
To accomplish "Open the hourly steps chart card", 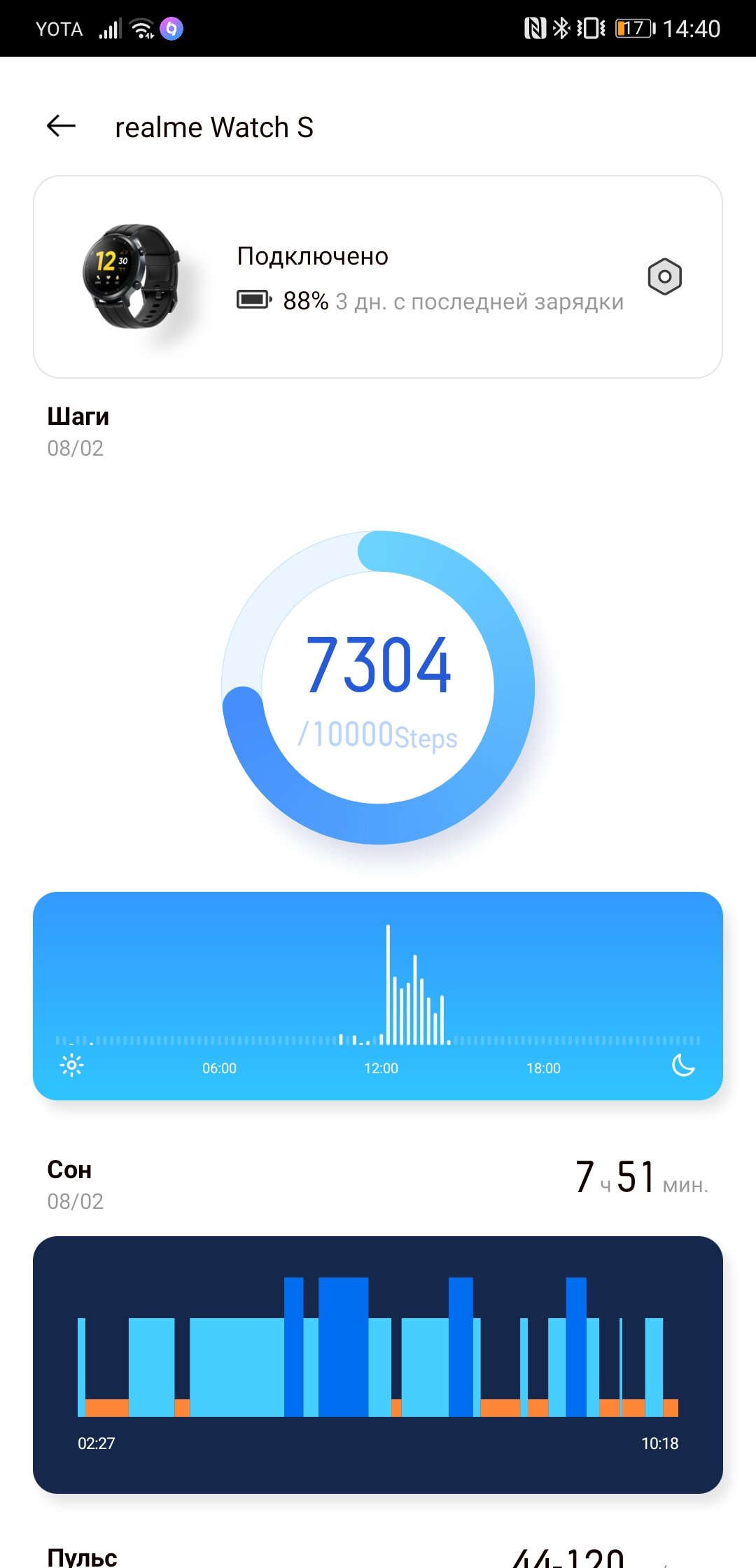I will (378, 995).
